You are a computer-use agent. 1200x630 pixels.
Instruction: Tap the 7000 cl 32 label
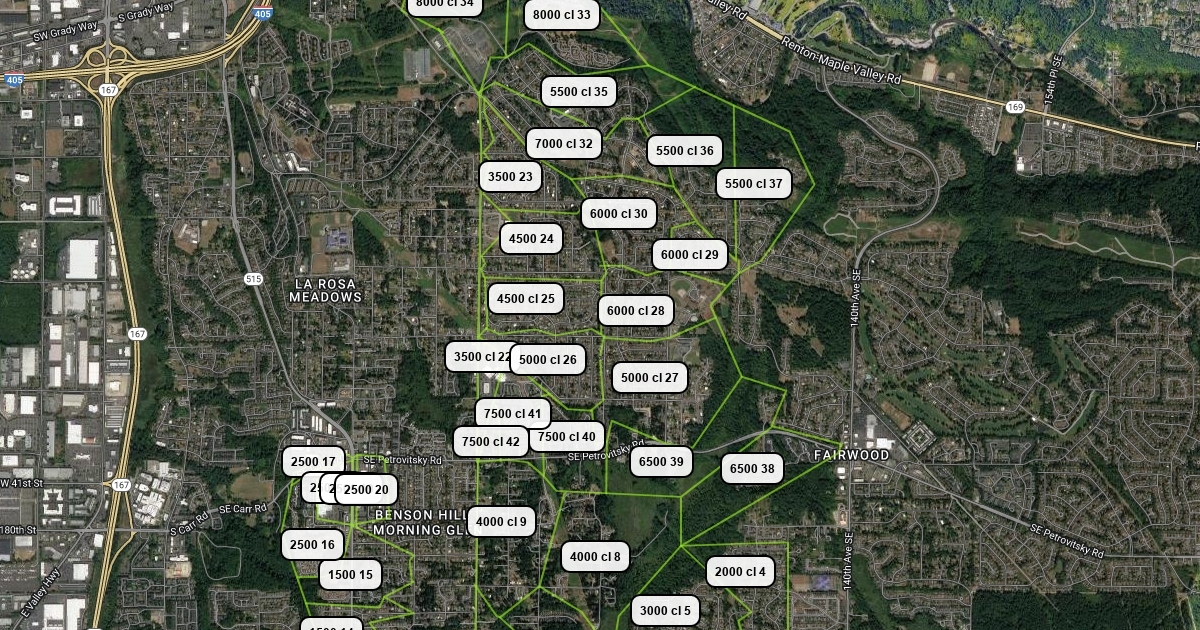pos(564,144)
